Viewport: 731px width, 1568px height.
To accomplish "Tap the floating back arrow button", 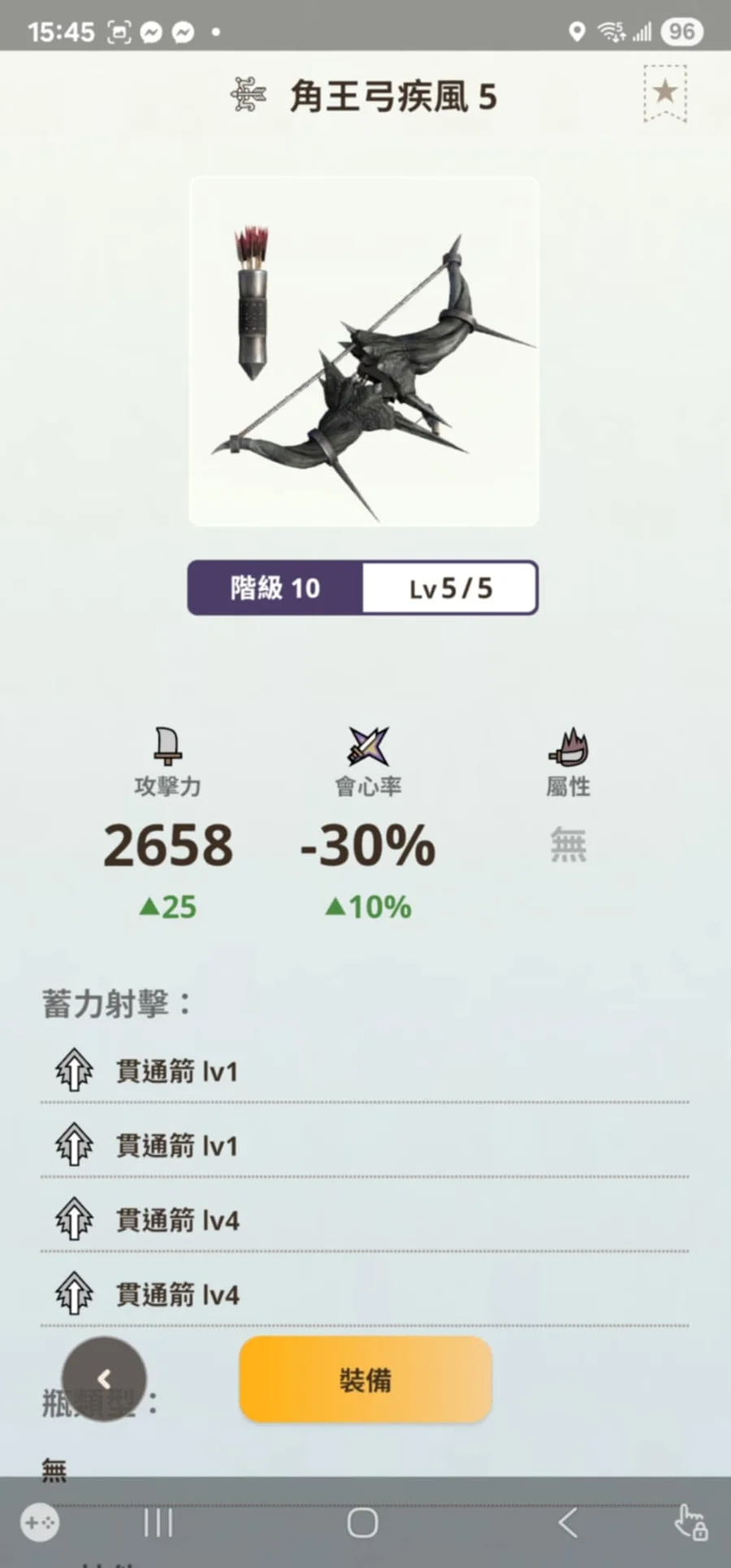I will pyautogui.click(x=104, y=1379).
